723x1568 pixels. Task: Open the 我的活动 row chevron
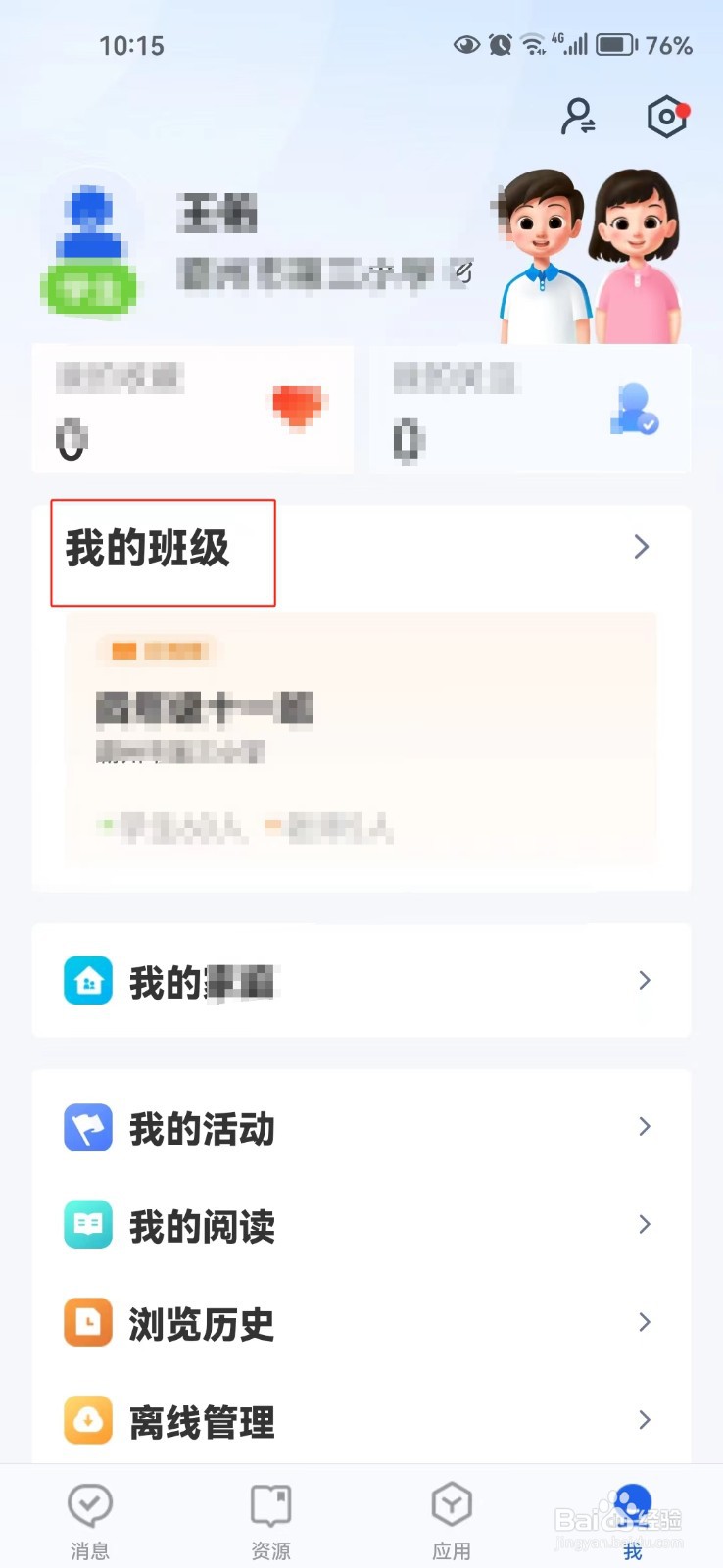tap(644, 1127)
